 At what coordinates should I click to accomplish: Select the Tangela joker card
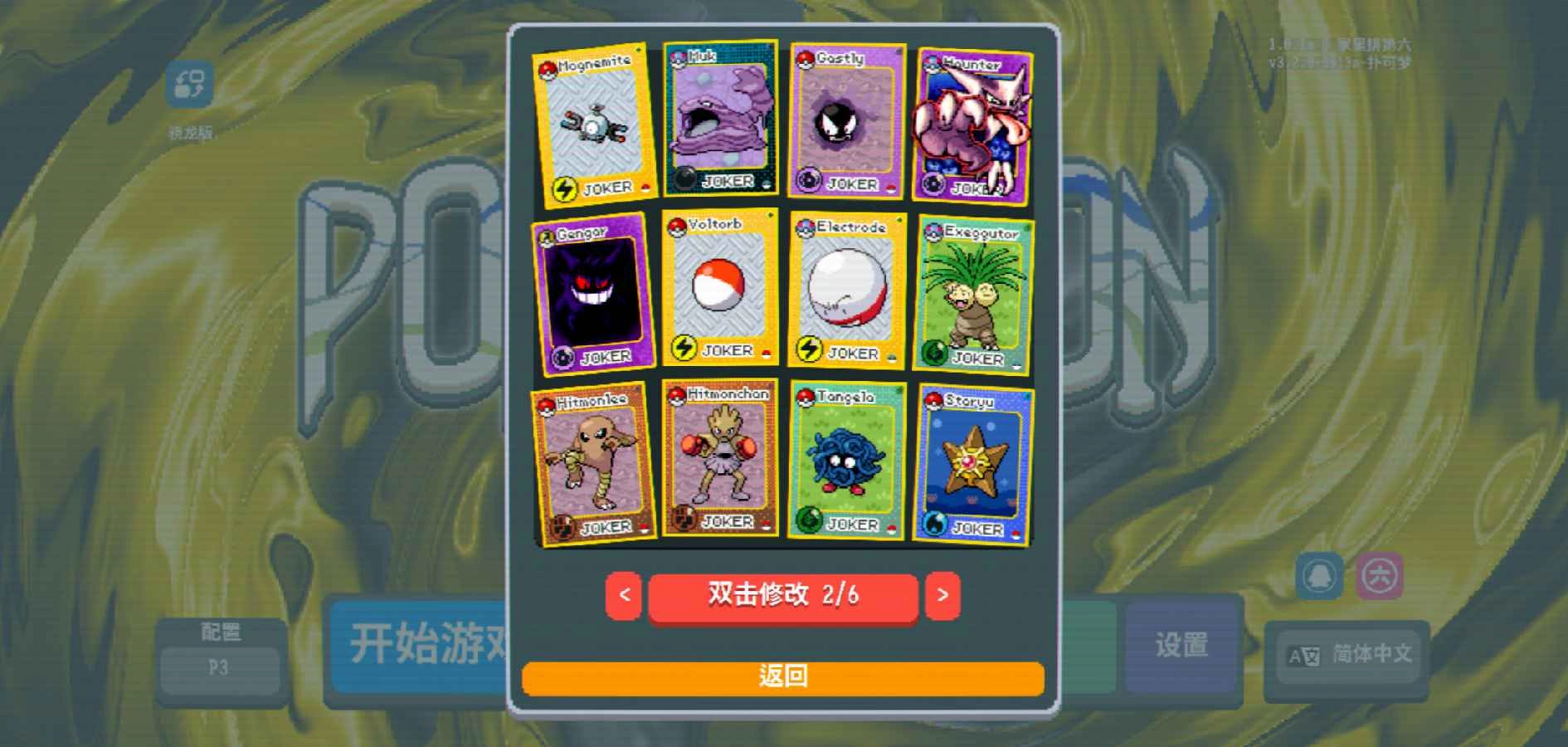coord(846,461)
